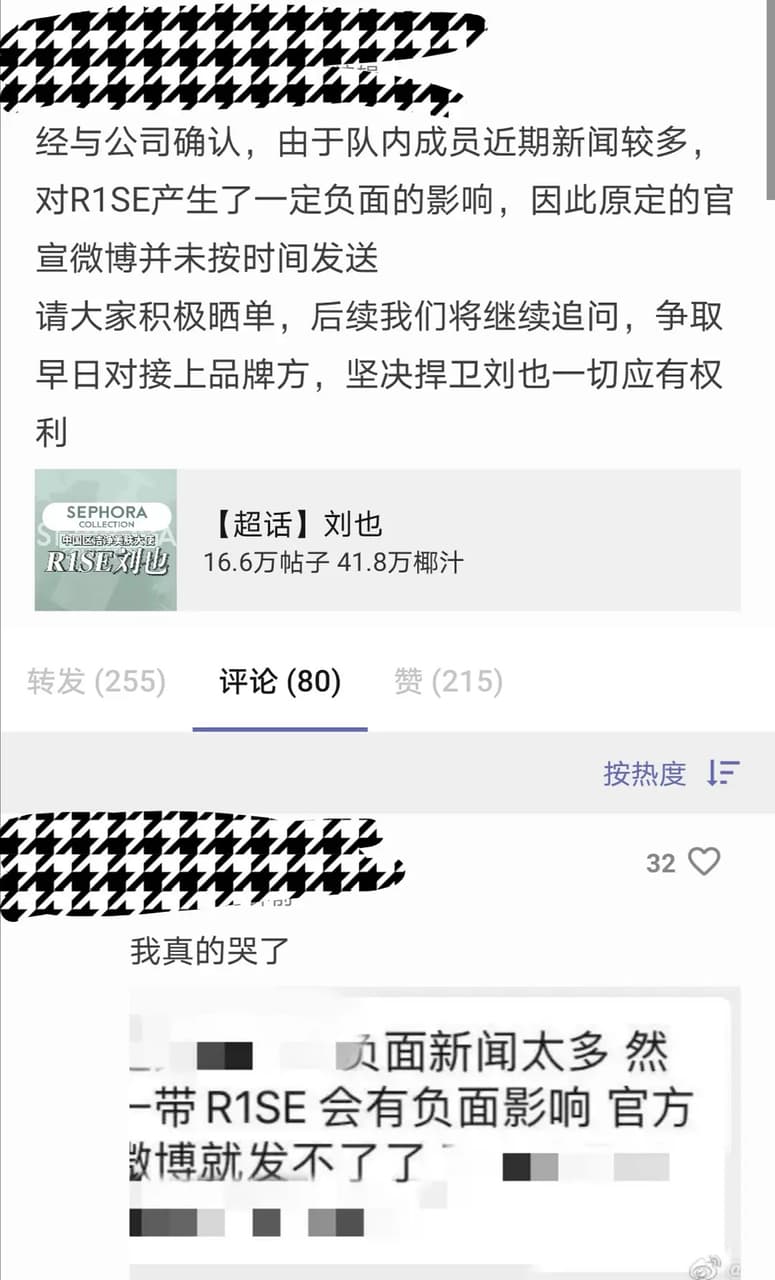Screen dimensions: 775x1280
Task: Like the comment by tapping the heart icon
Action: [706, 863]
